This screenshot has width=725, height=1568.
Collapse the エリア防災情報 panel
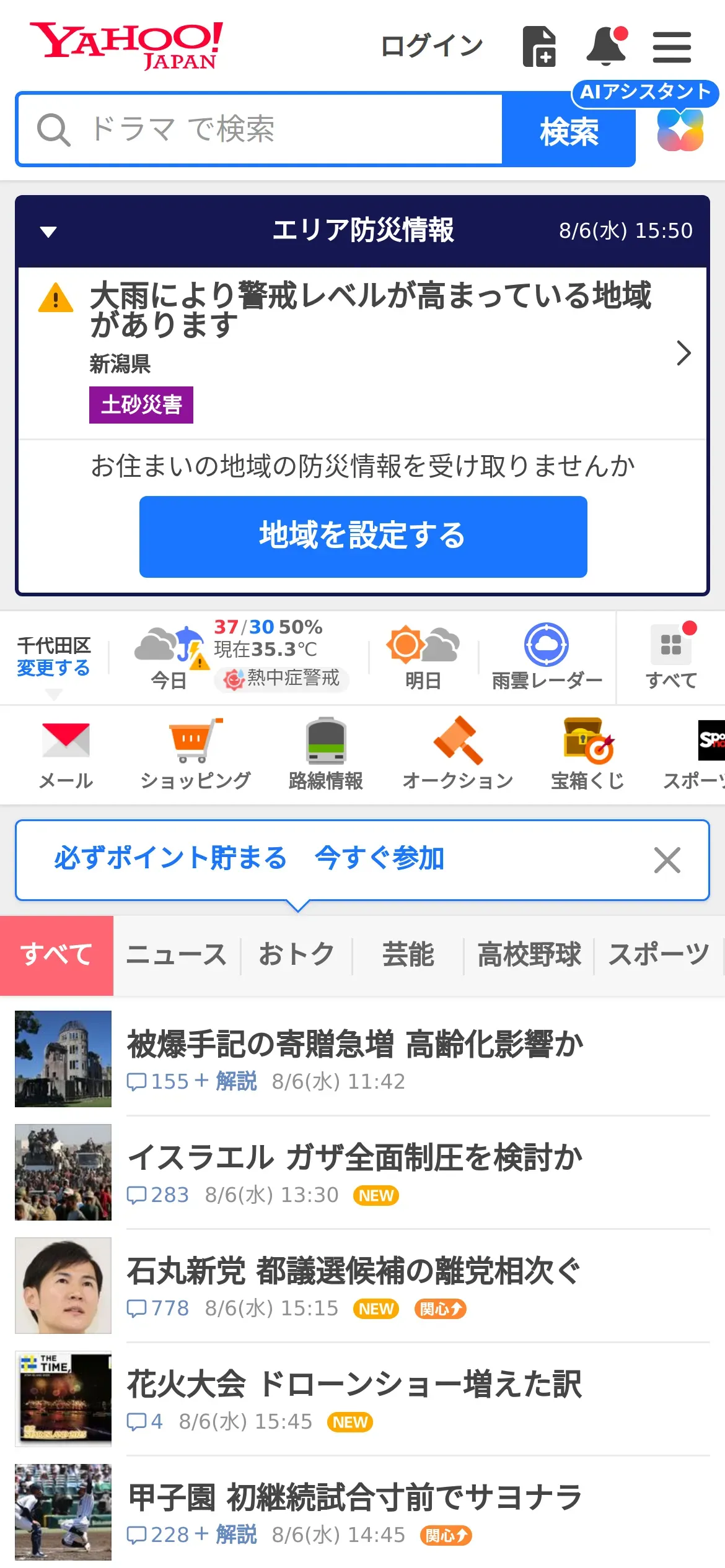point(48,232)
